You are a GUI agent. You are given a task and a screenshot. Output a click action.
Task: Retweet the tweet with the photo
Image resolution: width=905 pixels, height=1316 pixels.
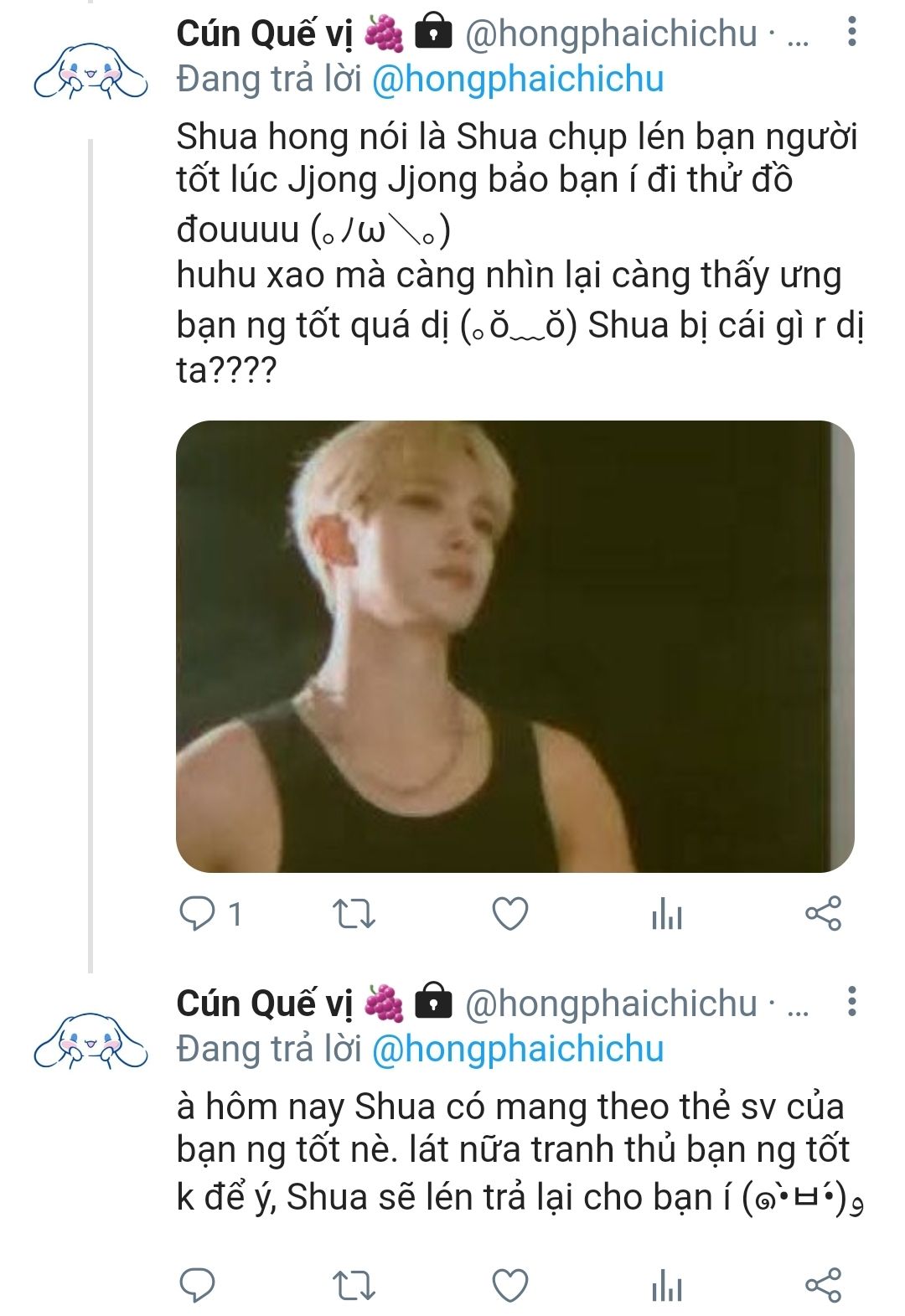(x=354, y=914)
